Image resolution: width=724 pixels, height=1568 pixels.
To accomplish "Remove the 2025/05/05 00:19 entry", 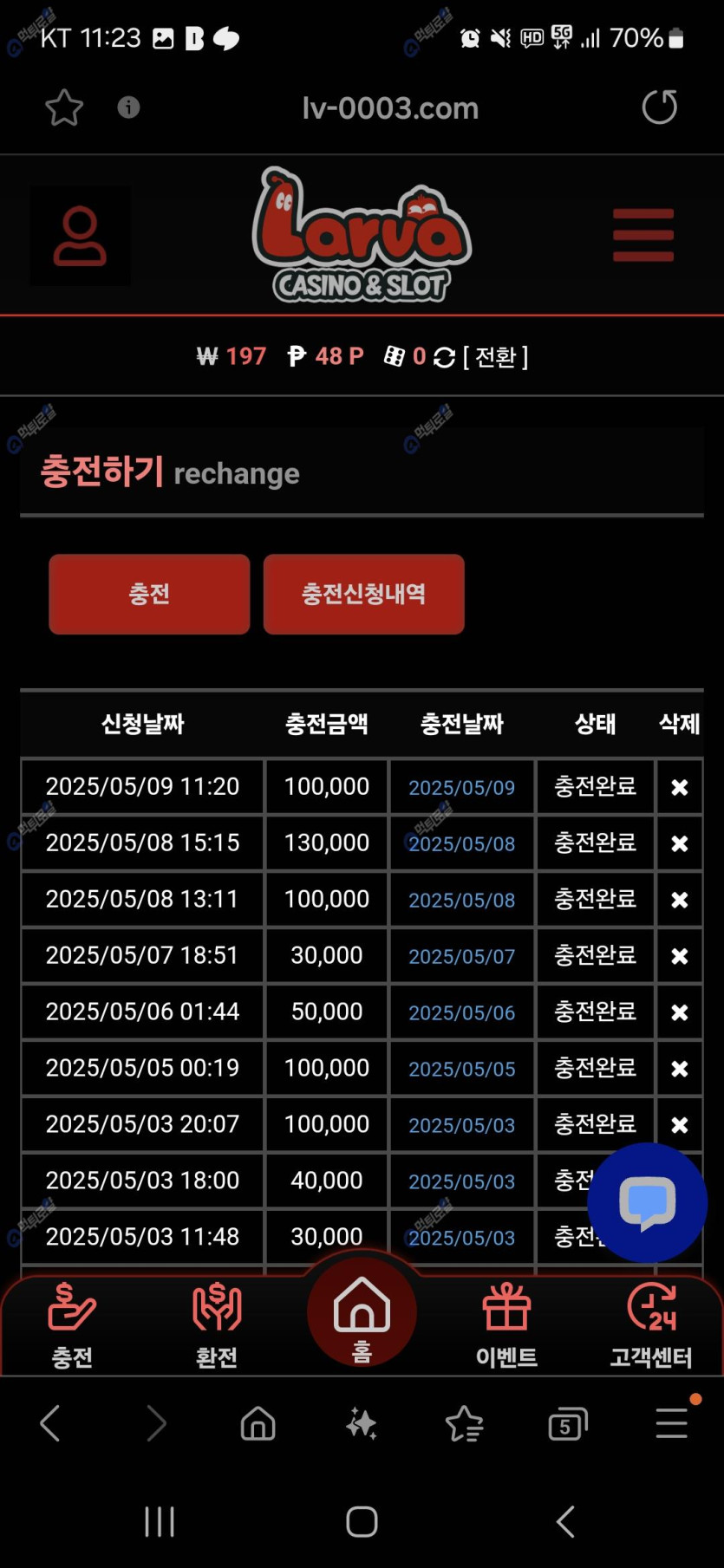I will (x=680, y=1069).
